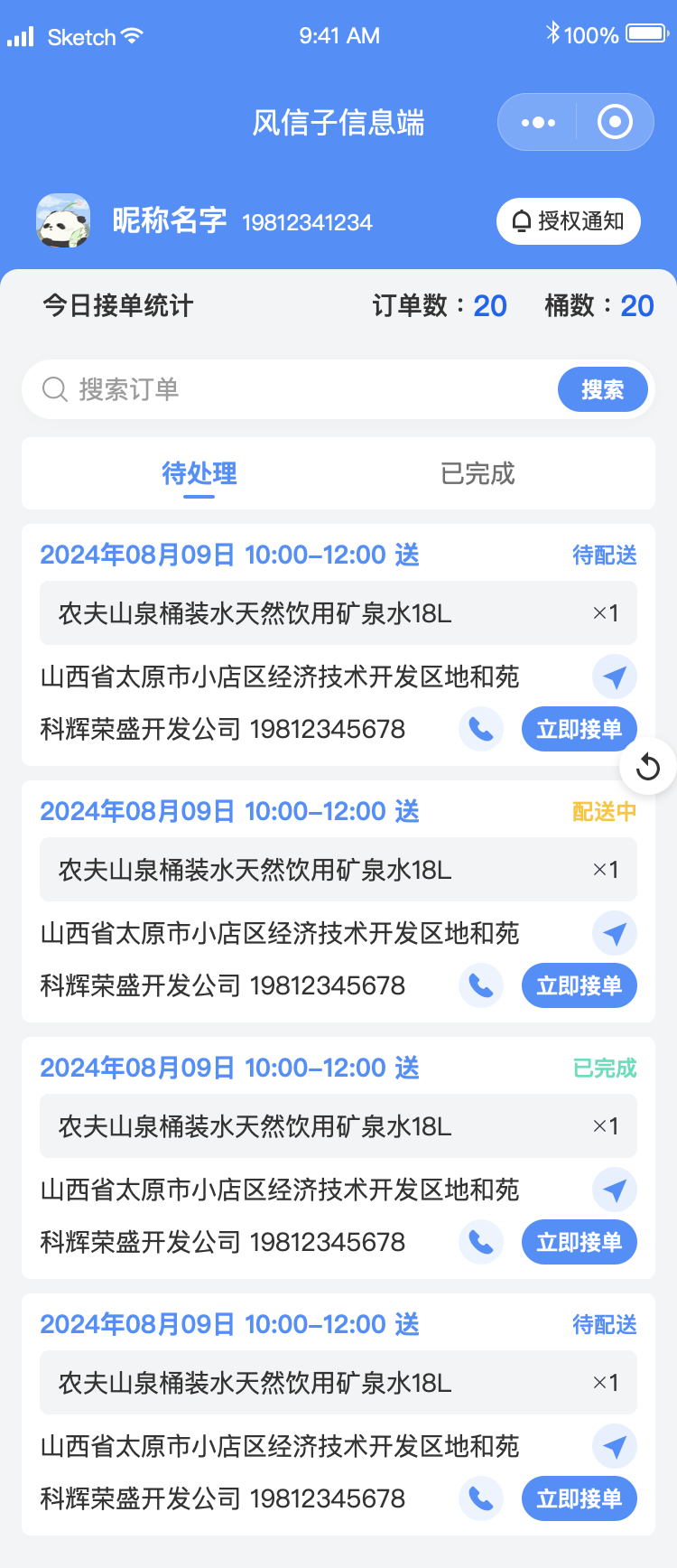
Task: Switch to the 已完成 tab
Action: tap(478, 473)
